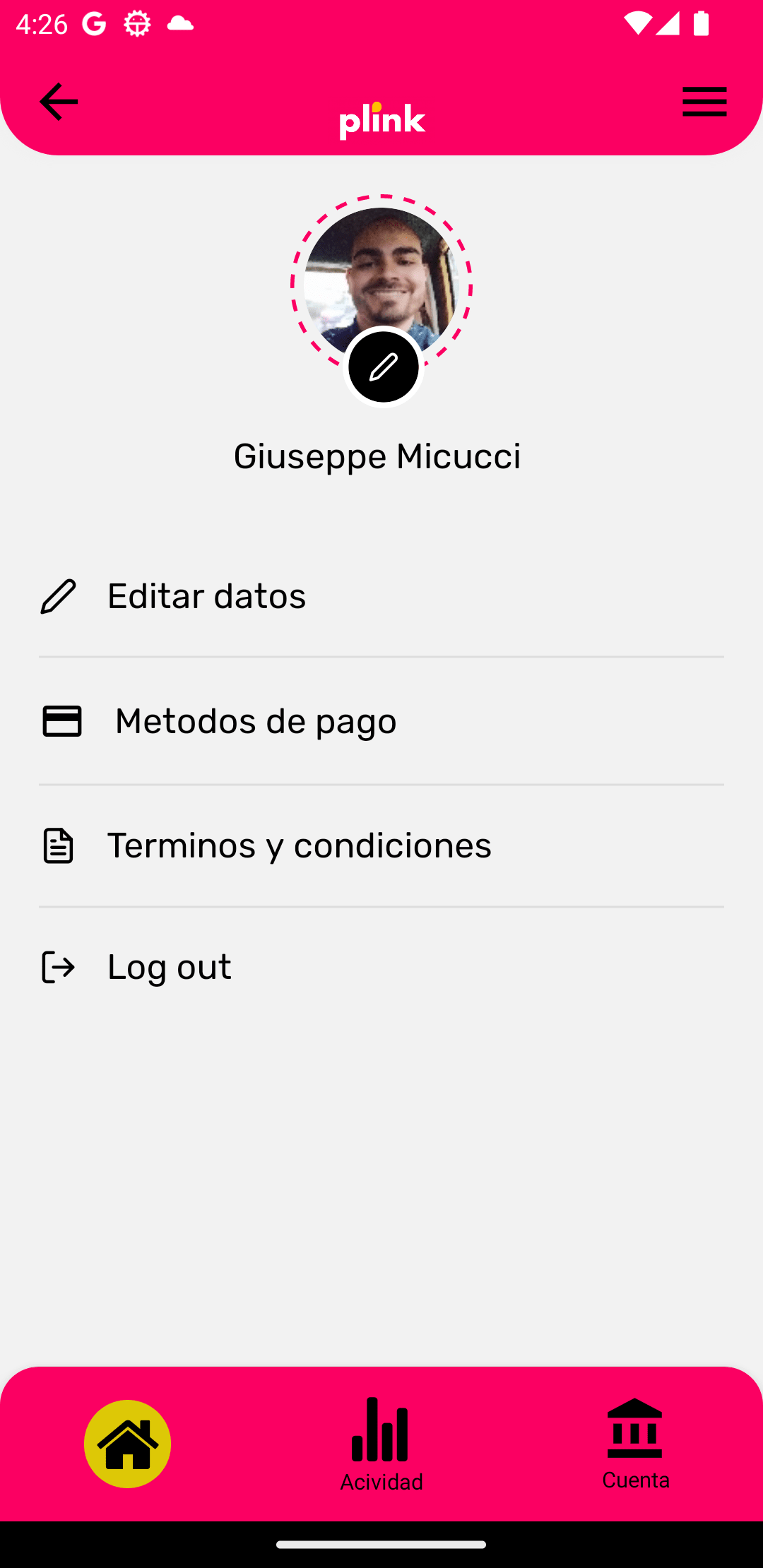763x1568 pixels.
Task: Edit the profile photo via pencil button
Action: click(384, 367)
